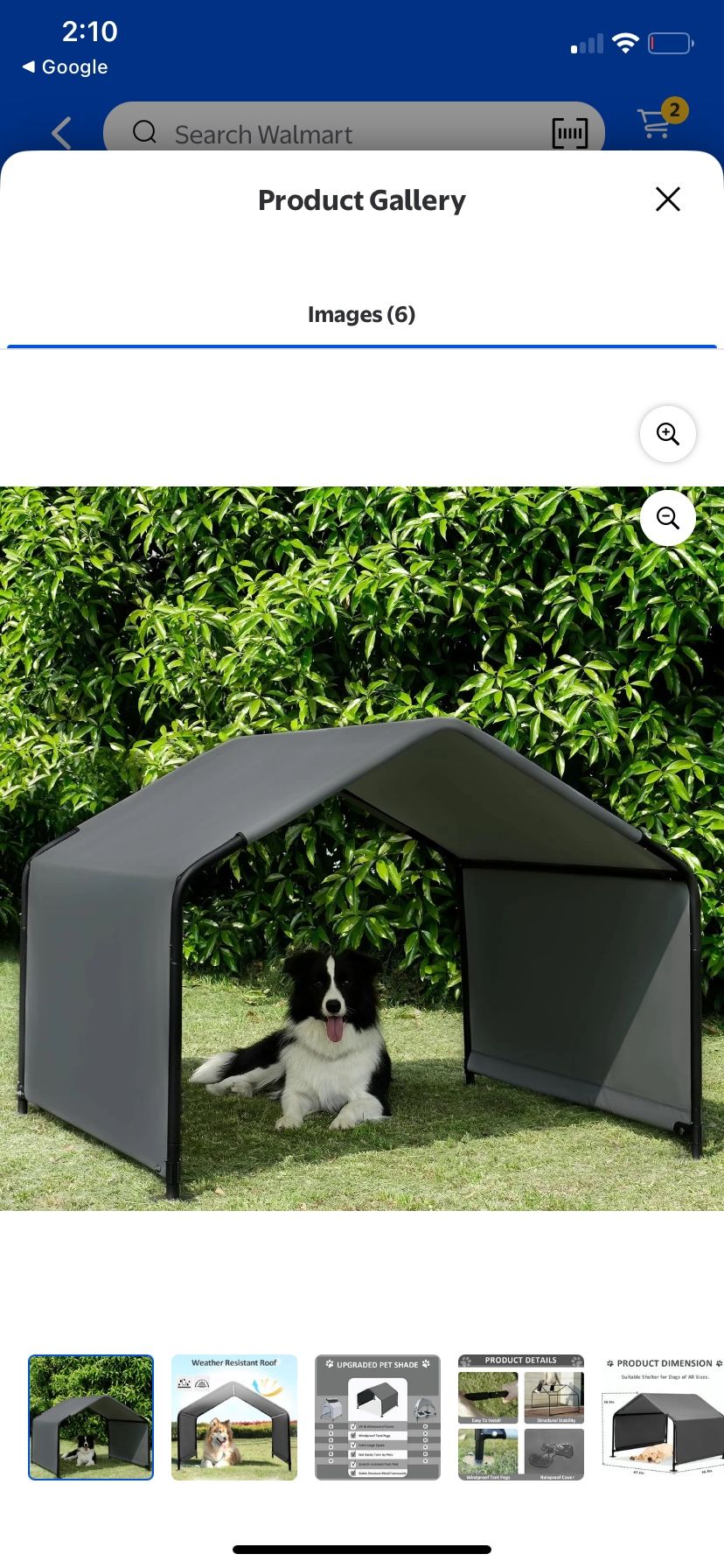Tap the zoom-out magnifier icon
Viewport: 724px width, 1568px height.
667,517
